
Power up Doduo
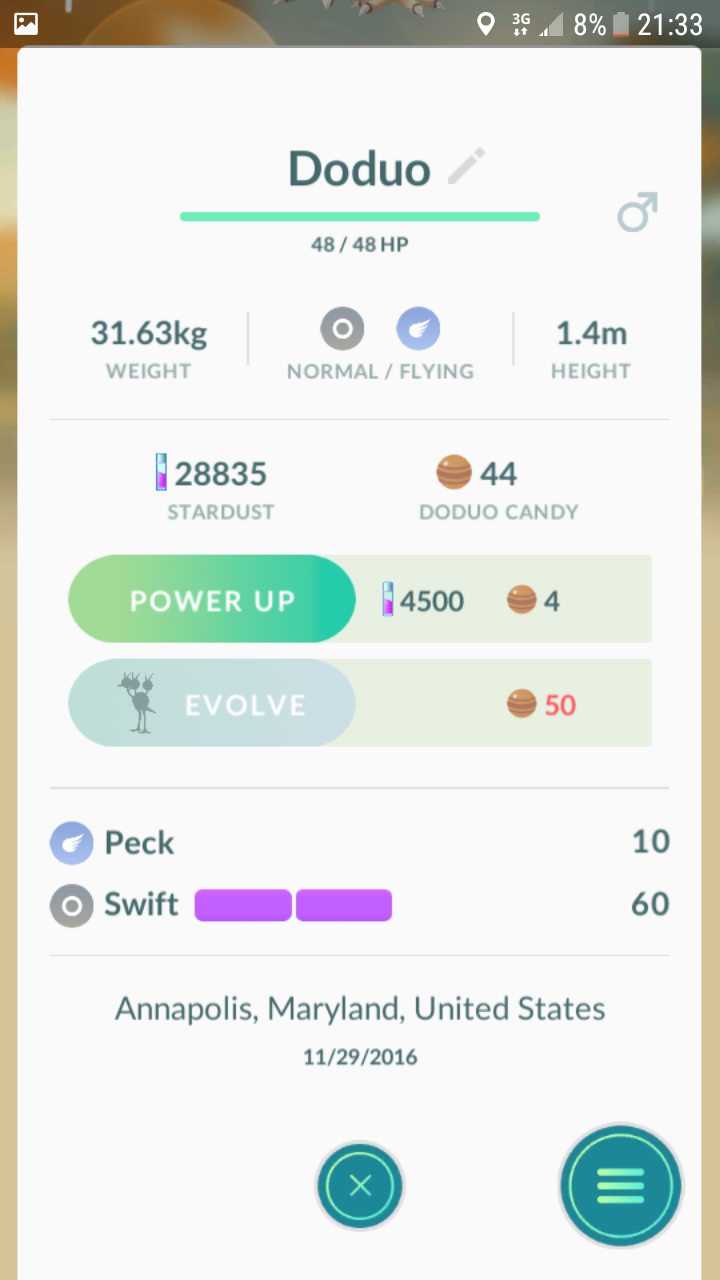212,599
